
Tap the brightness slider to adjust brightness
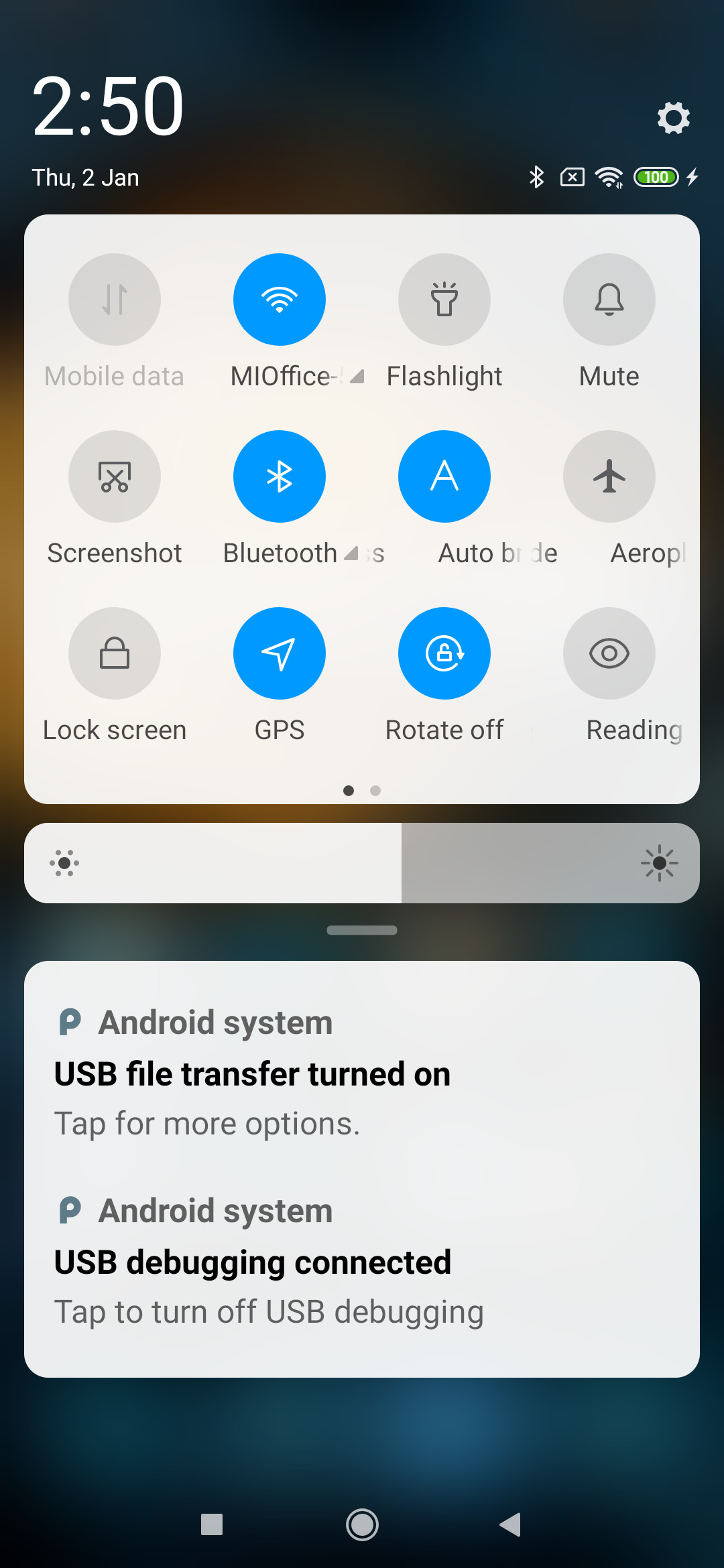click(x=362, y=863)
